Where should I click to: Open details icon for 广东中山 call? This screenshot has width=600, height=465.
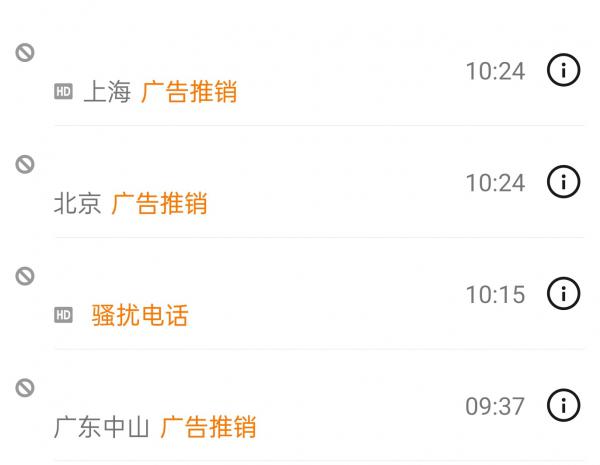point(564,406)
